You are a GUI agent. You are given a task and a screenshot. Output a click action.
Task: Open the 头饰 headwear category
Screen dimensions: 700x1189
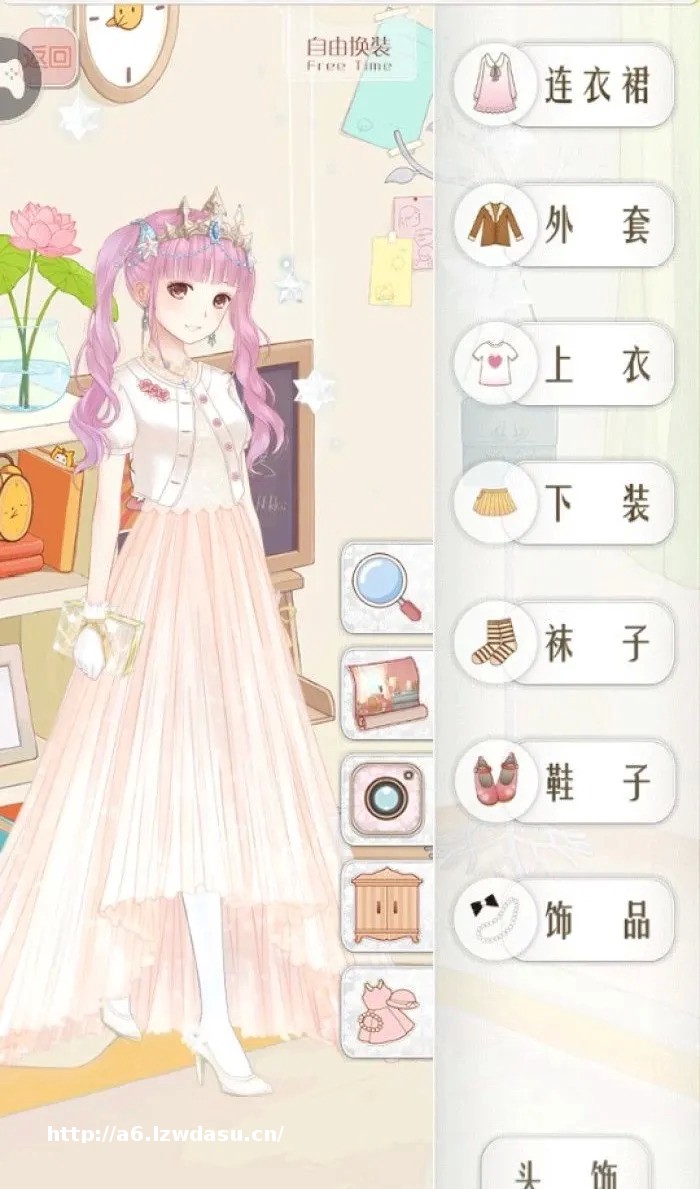tap(566, 1170)
